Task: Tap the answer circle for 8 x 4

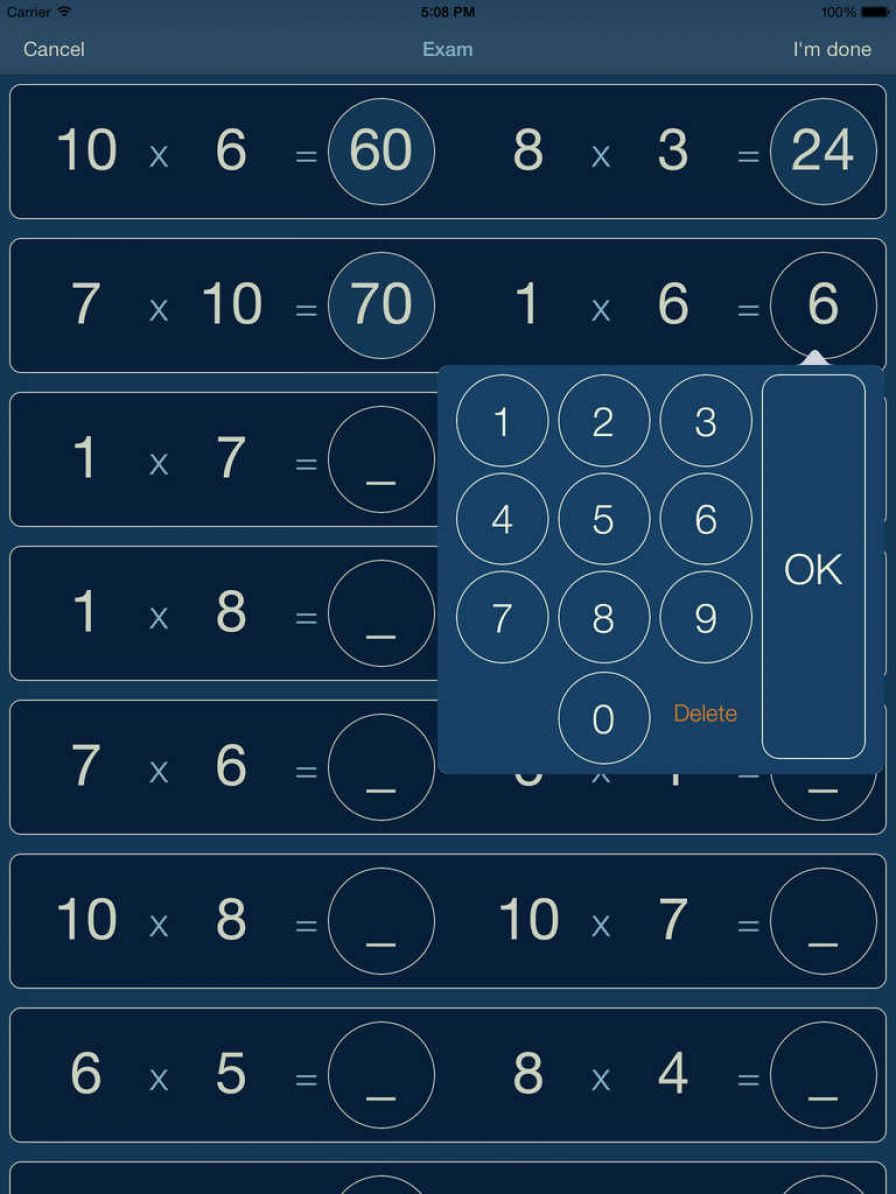Action: tap(822, 1075)
